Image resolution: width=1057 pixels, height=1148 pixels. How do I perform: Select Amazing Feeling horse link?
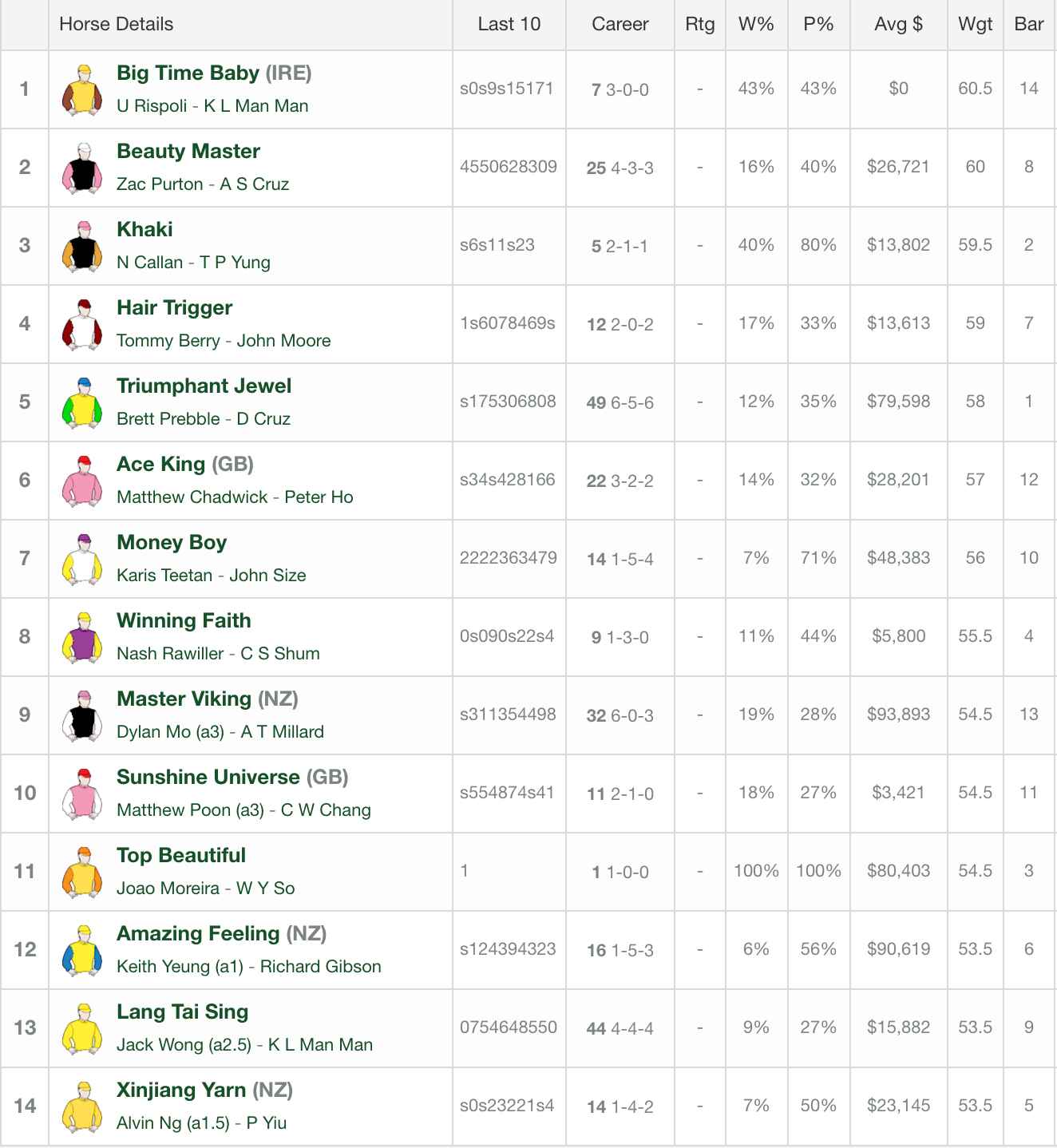(x=198, y=934)
